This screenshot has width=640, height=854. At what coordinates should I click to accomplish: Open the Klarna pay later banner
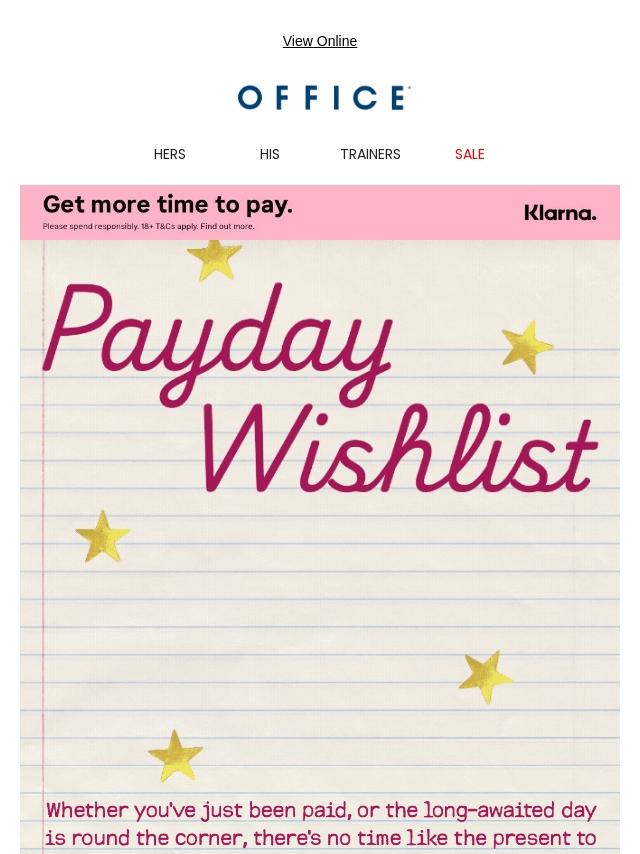pyautogui.click(x=319, y=212)
